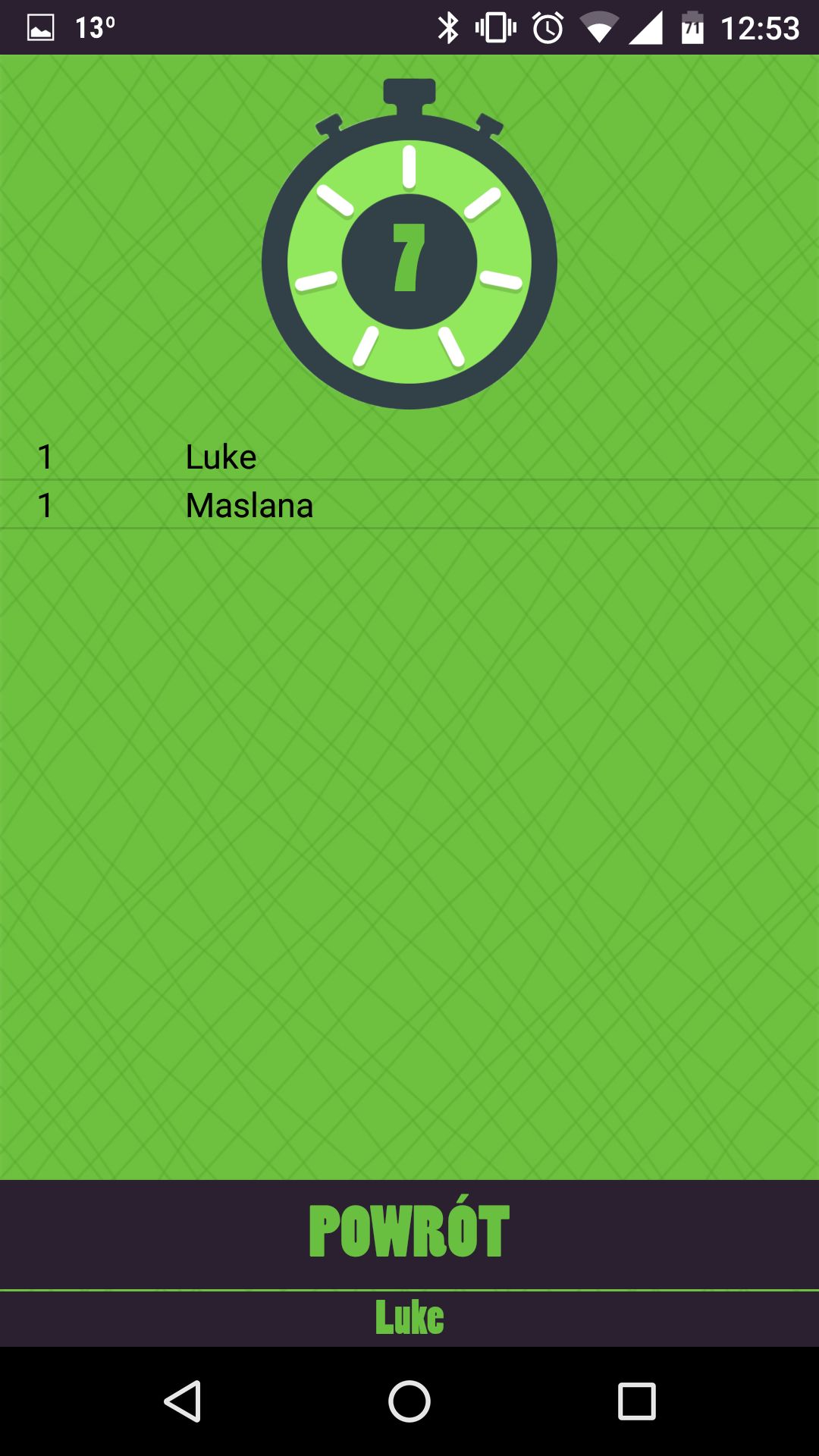819x1456 pixels.
Task: Tap the POWRÓT button
Action: click(409, 1234)
